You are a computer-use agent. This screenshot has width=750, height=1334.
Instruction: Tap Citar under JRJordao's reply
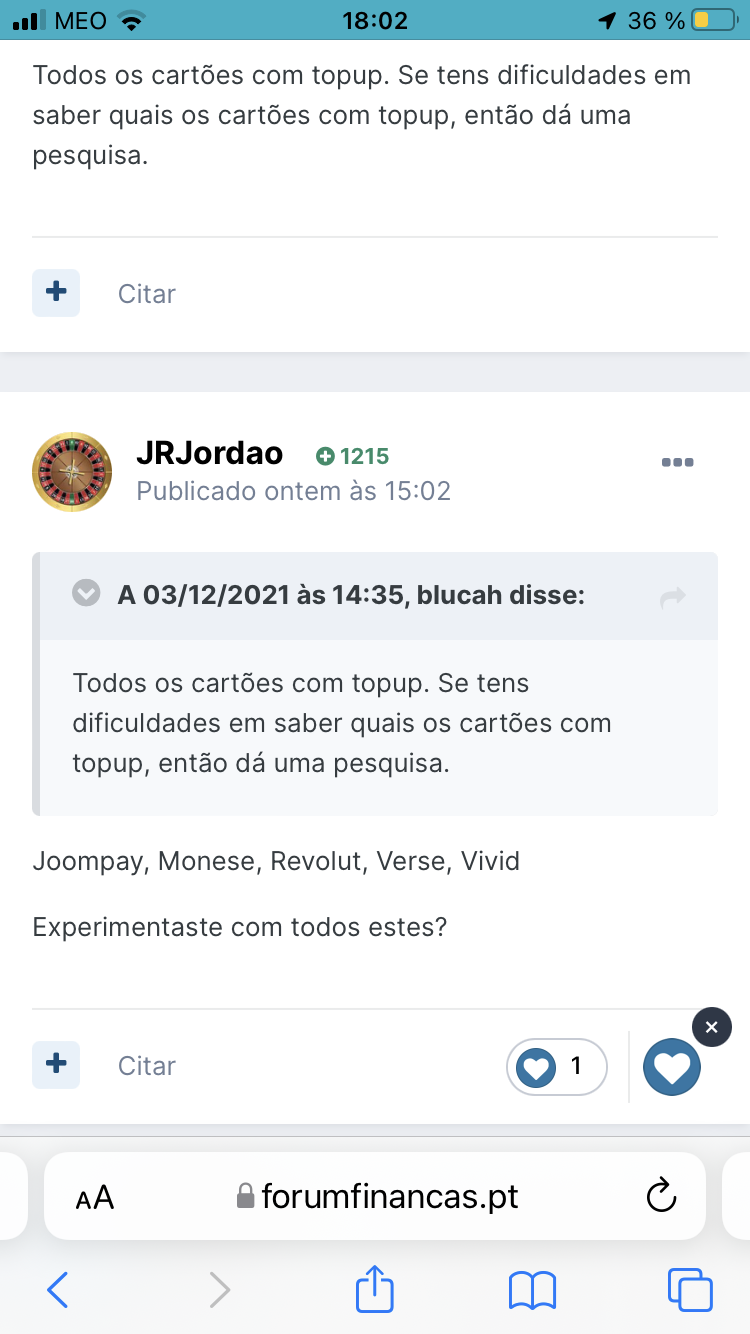point(147,1066)
